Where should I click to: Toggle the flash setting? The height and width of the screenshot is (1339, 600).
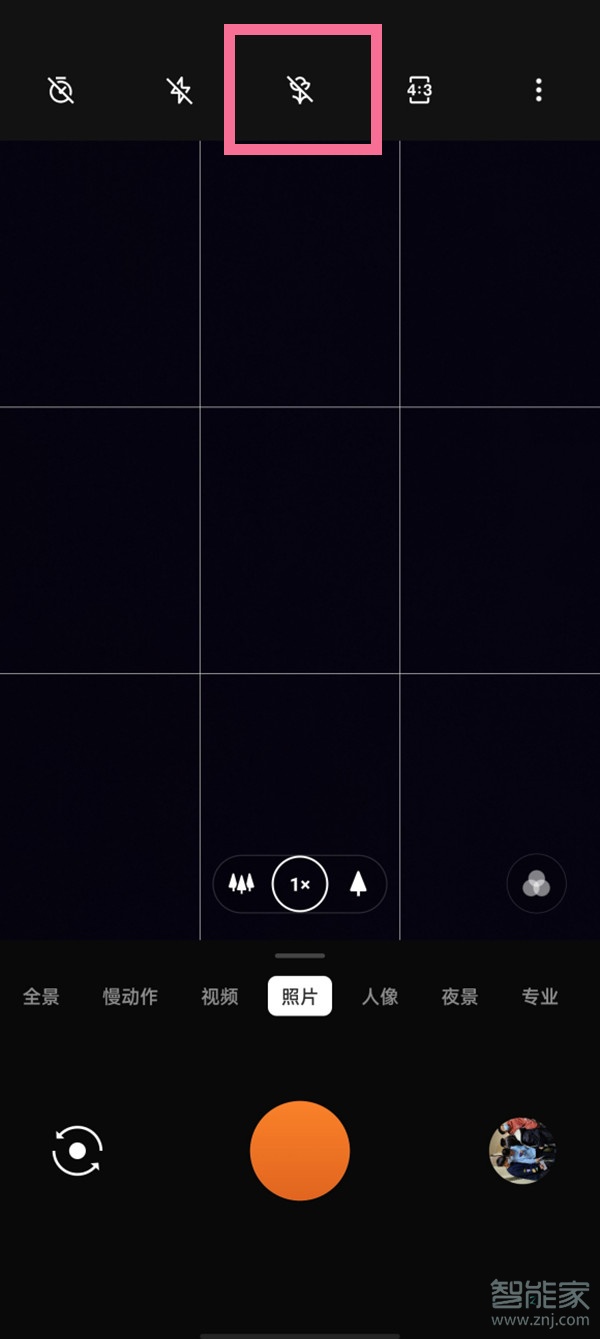coord(180,91)
